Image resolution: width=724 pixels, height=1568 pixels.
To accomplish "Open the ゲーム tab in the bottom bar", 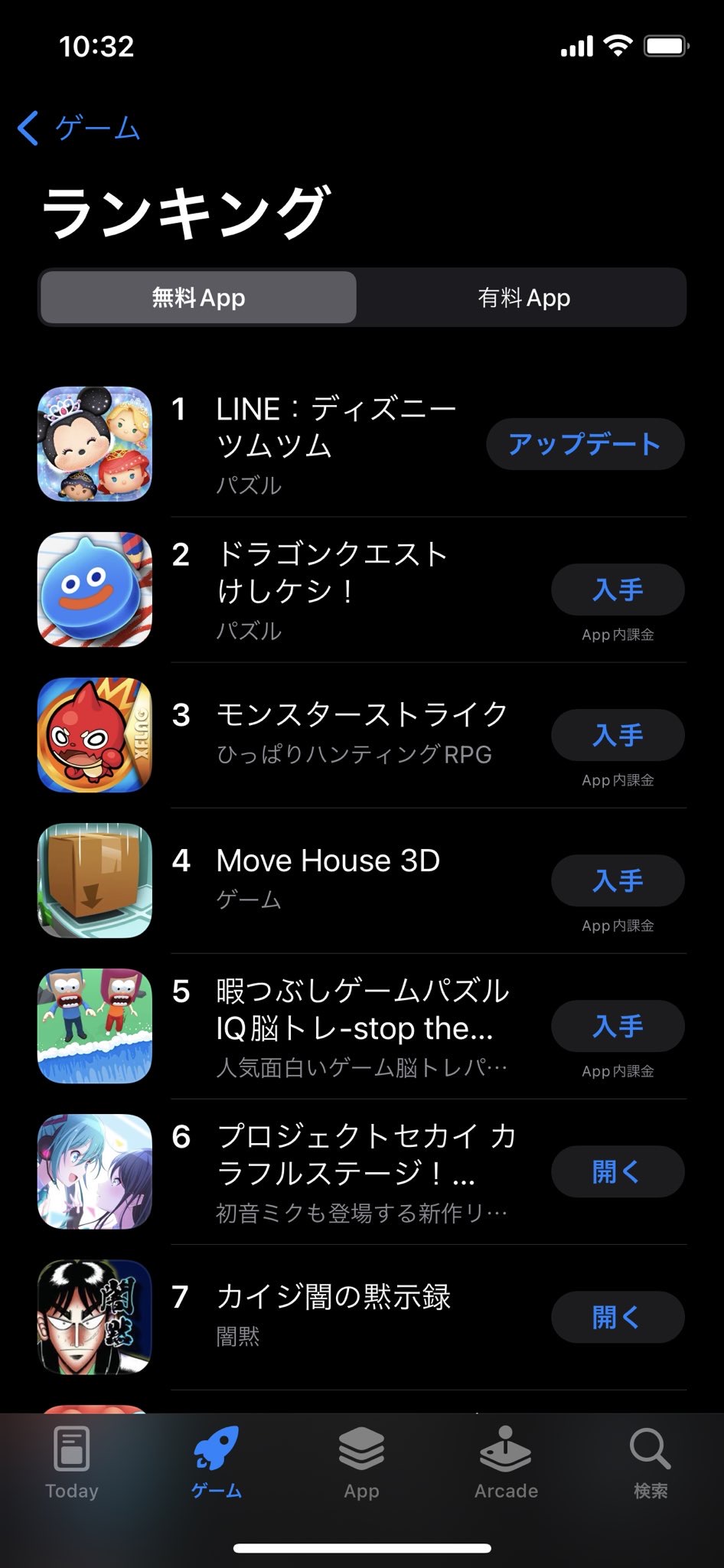I will (x=217, y=1463).
